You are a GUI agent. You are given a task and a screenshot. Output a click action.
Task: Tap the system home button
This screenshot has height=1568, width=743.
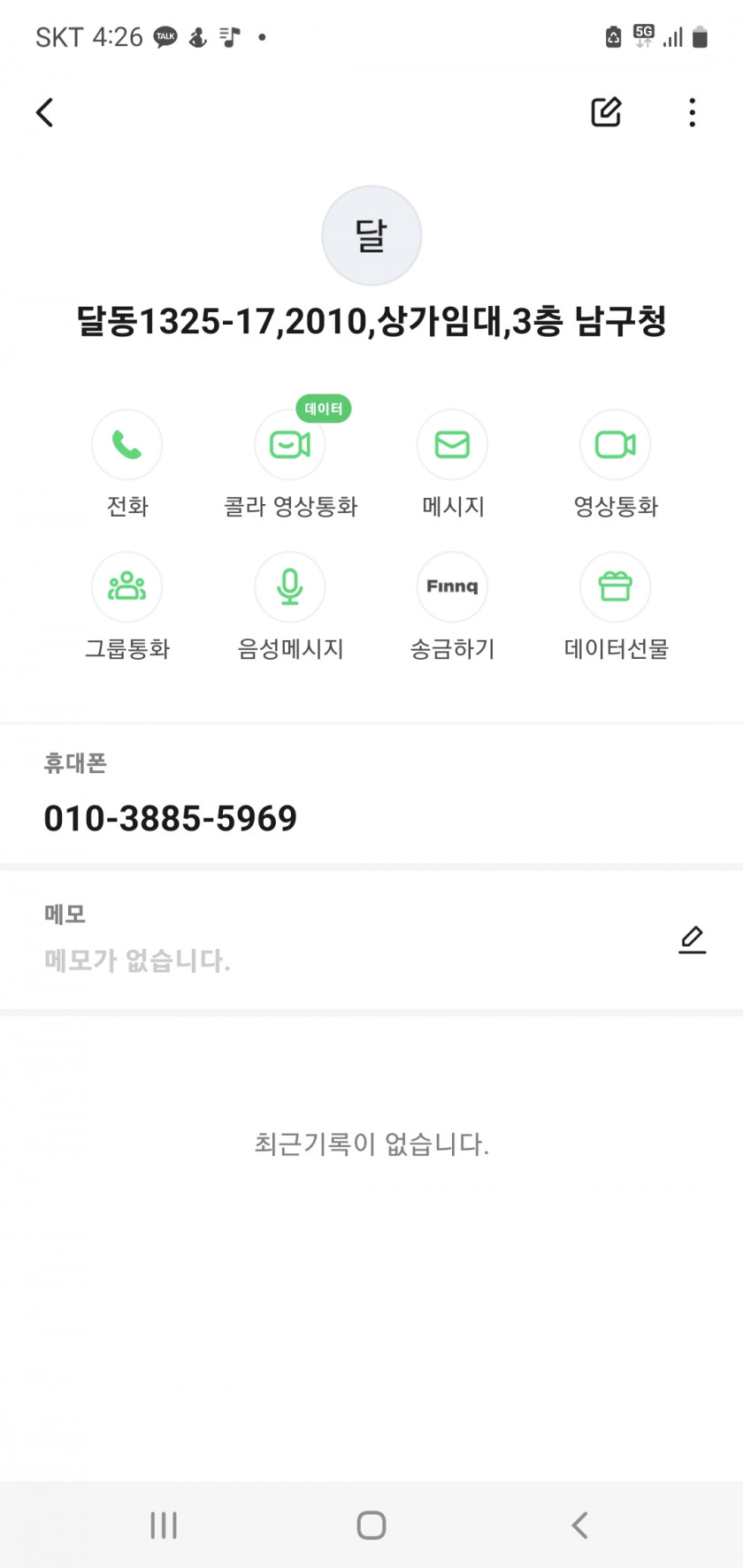pyautogui.click(x=371, y=1525)
